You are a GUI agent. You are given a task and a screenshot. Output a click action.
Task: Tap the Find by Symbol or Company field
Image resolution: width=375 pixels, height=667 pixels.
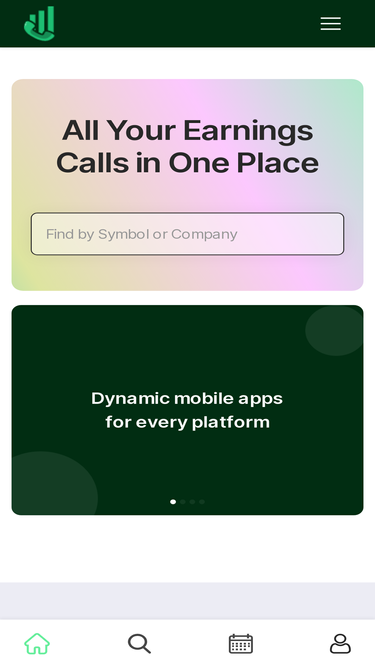pos(187,234)
